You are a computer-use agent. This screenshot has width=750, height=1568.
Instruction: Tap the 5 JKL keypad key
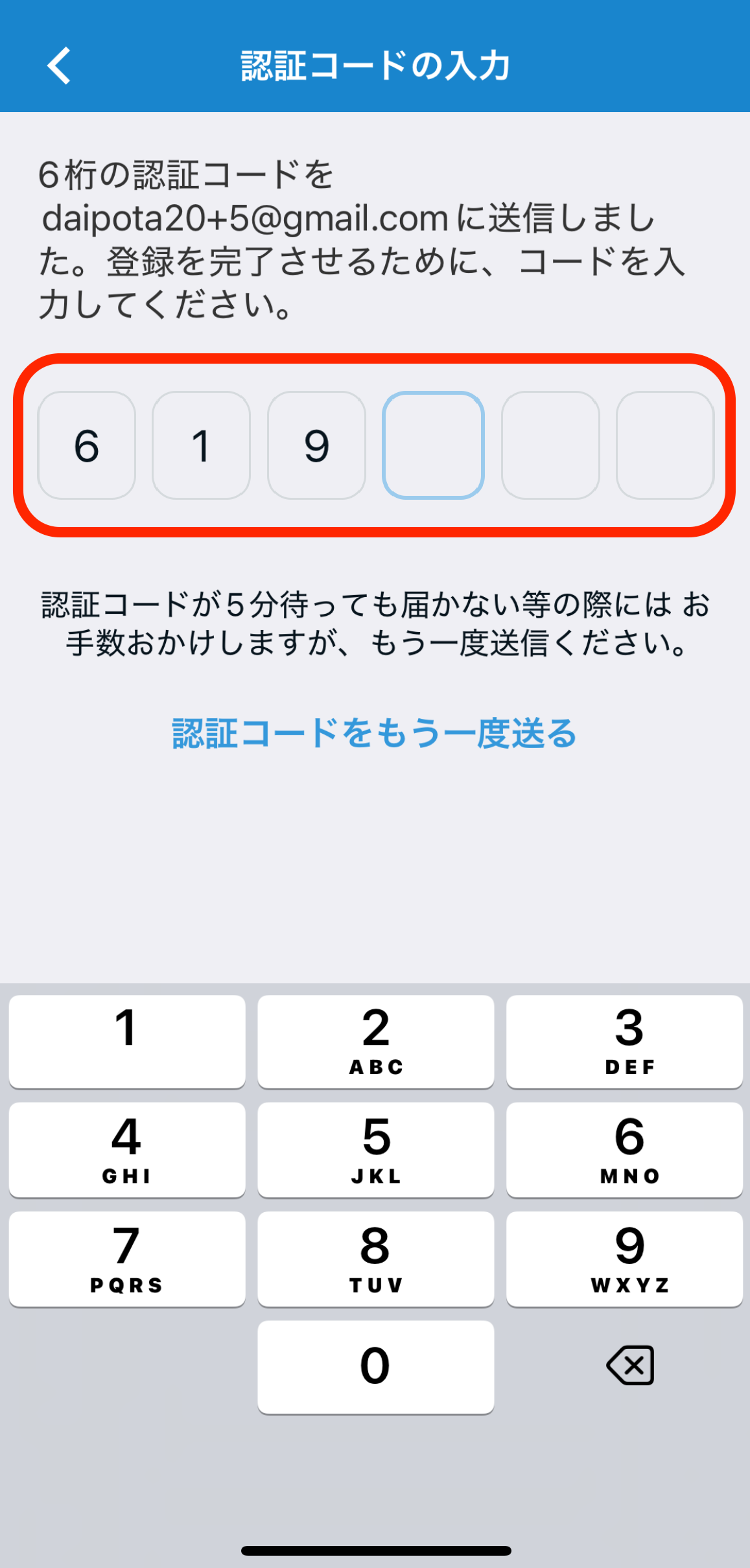[375, 1149]
